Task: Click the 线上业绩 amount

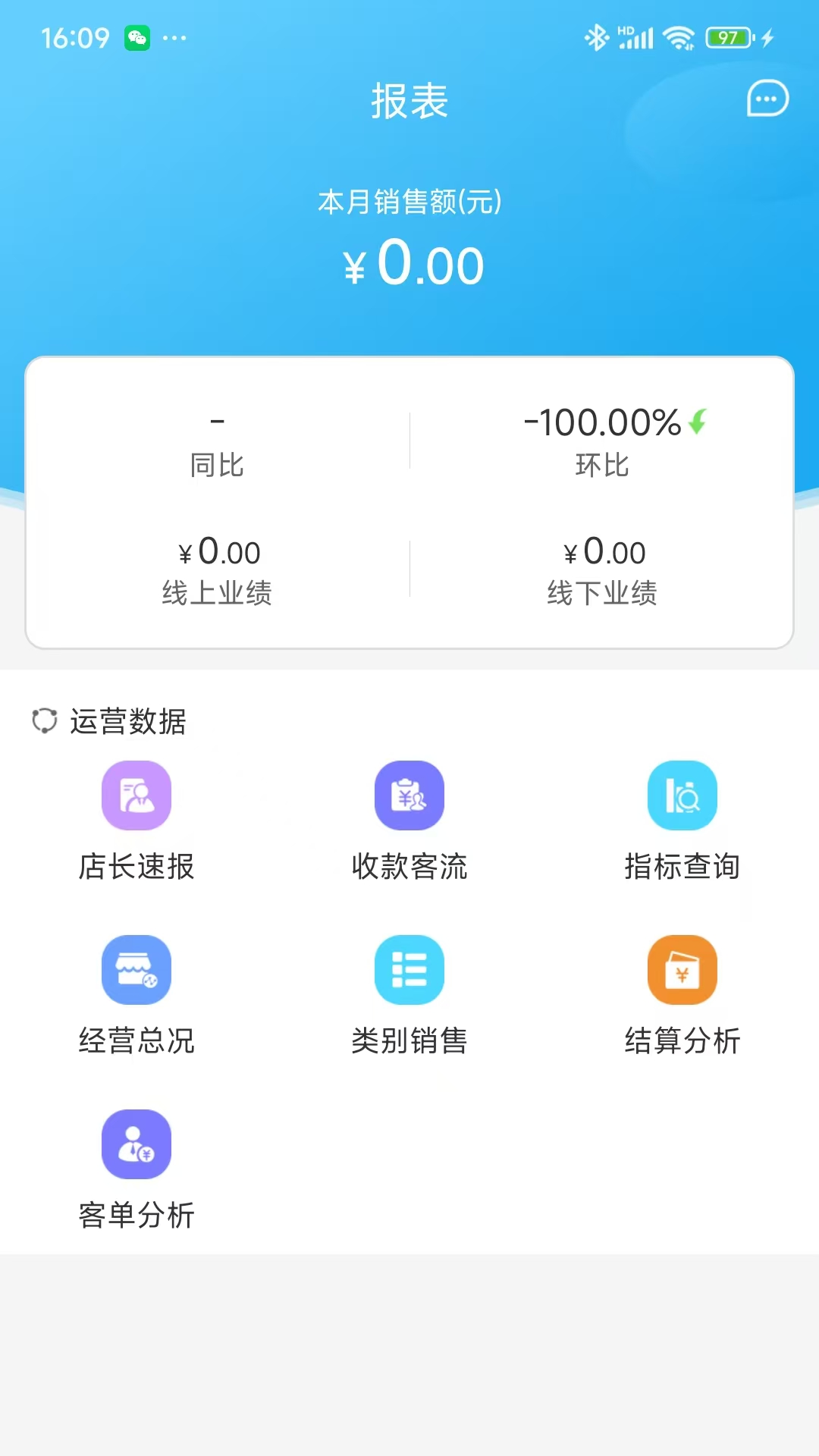Action: pos(218,552)
